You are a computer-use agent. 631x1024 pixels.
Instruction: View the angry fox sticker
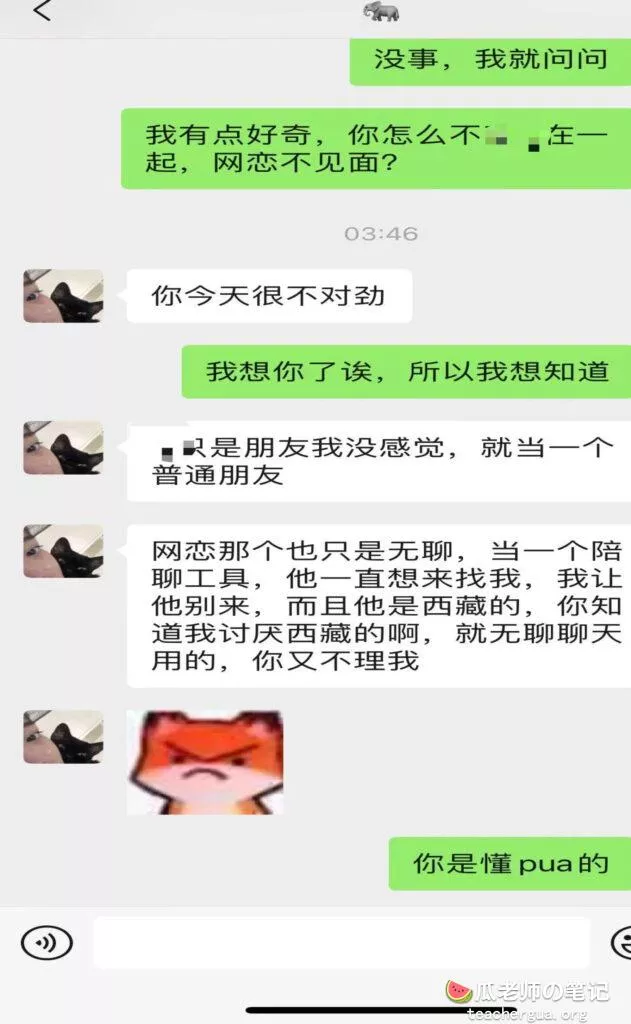point(205,762)
